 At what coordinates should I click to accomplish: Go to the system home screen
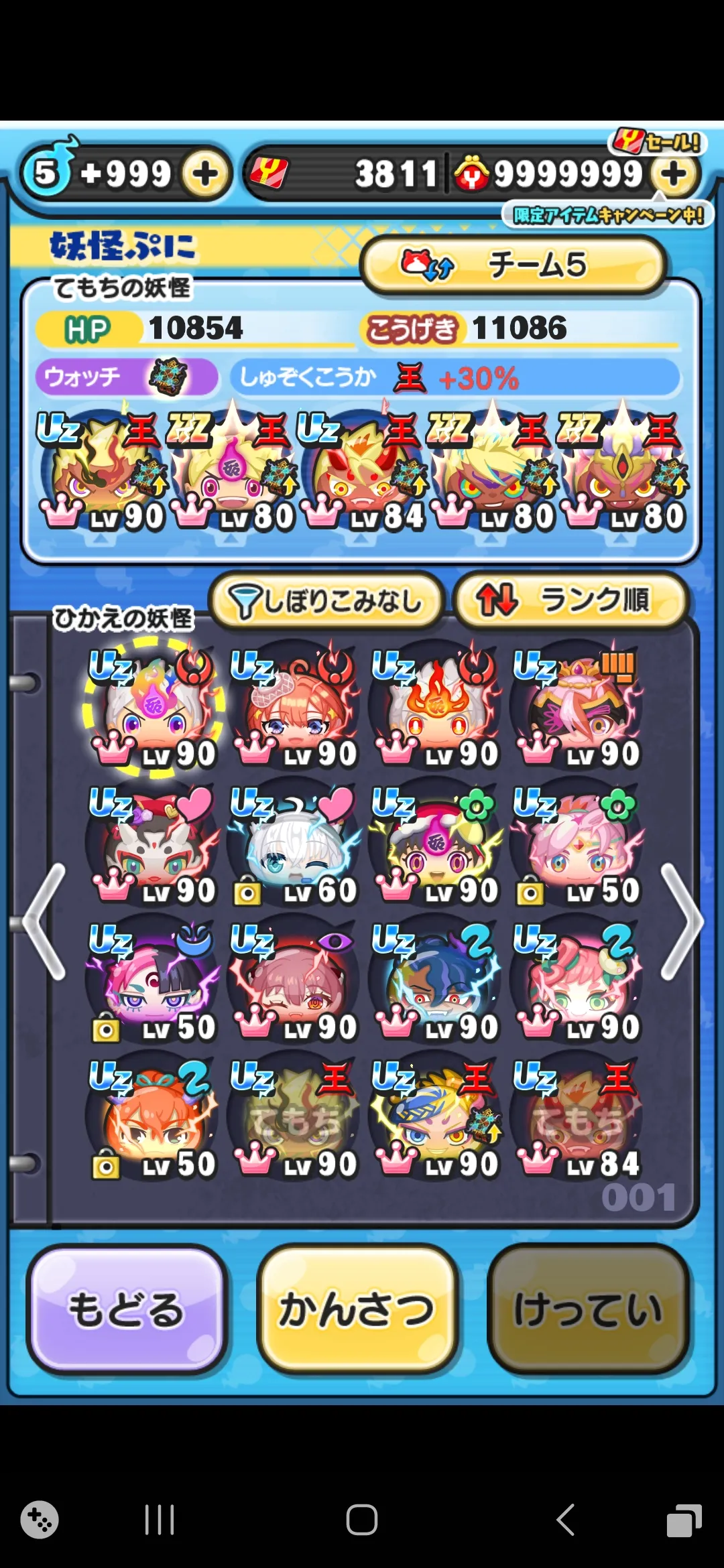(x=362, y=1519)
